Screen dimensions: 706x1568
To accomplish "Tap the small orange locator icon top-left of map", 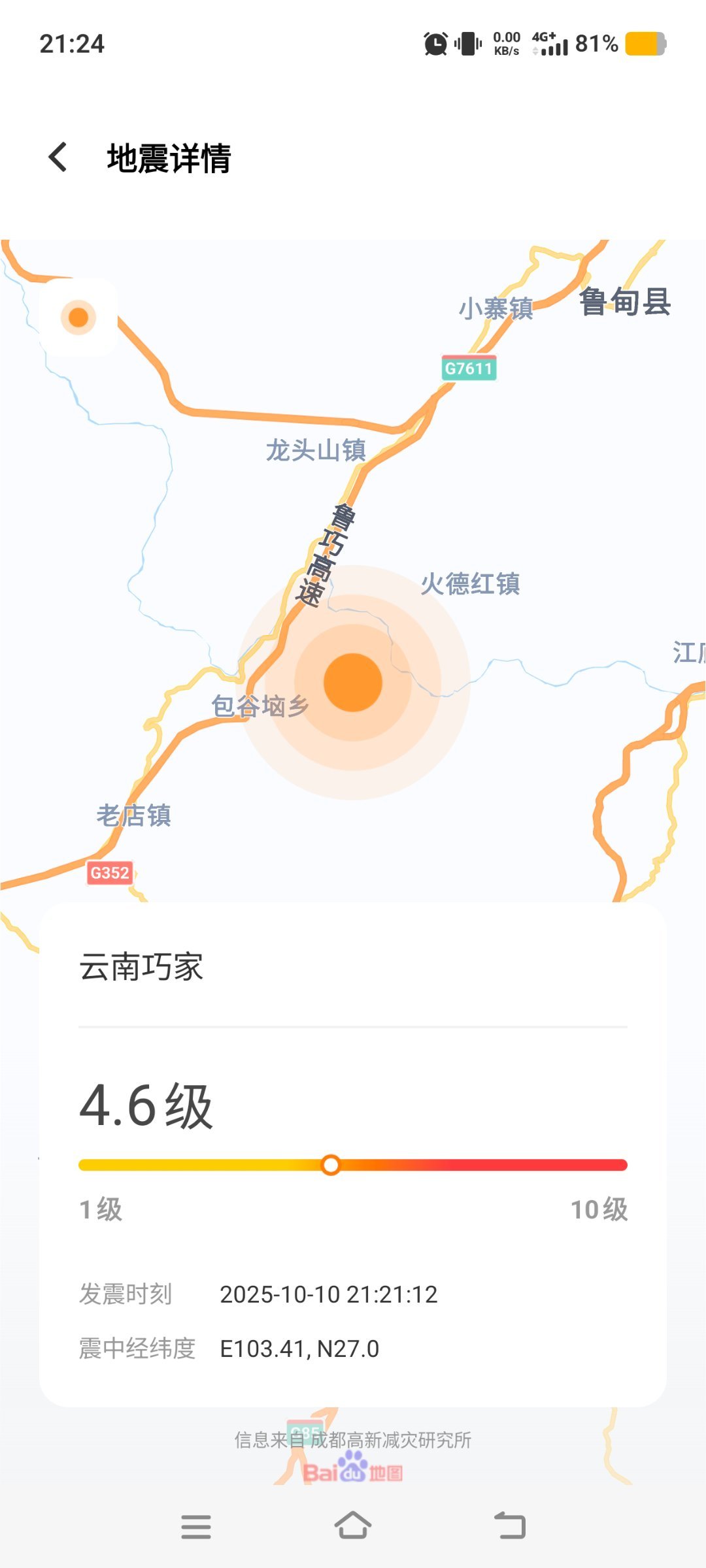I will click(x=78, y=318).
